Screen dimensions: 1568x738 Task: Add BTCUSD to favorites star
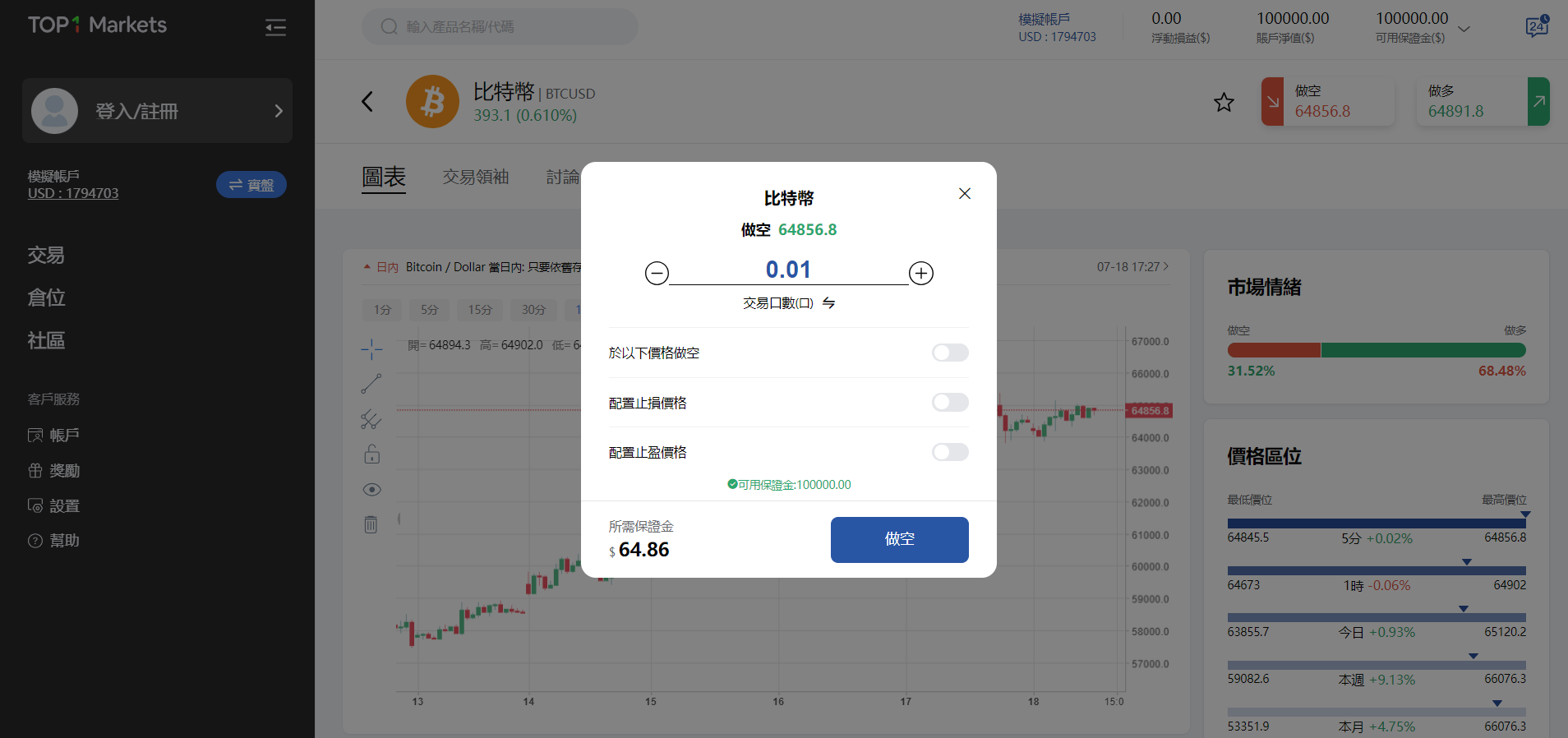tap(1224, 103)
